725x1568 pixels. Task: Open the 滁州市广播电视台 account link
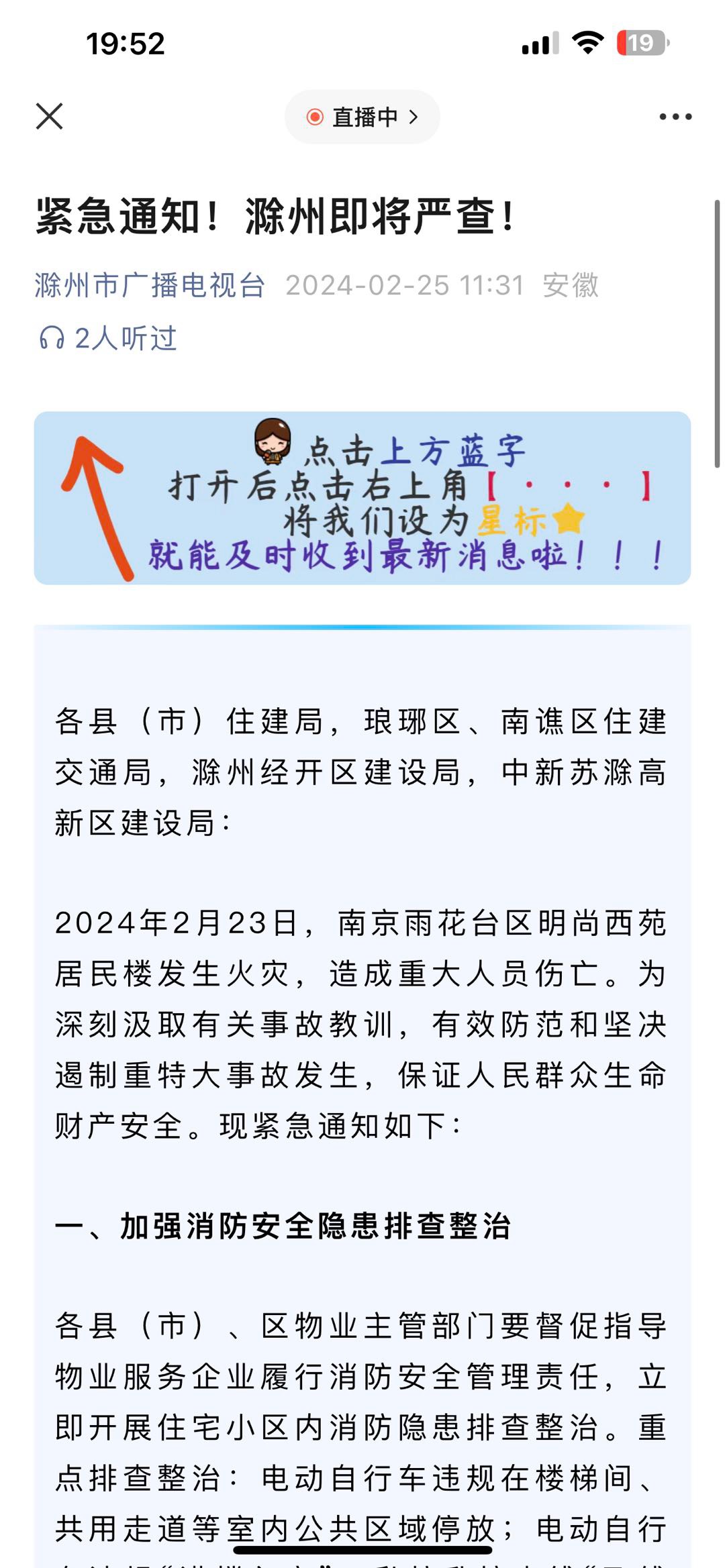[150, 285]
